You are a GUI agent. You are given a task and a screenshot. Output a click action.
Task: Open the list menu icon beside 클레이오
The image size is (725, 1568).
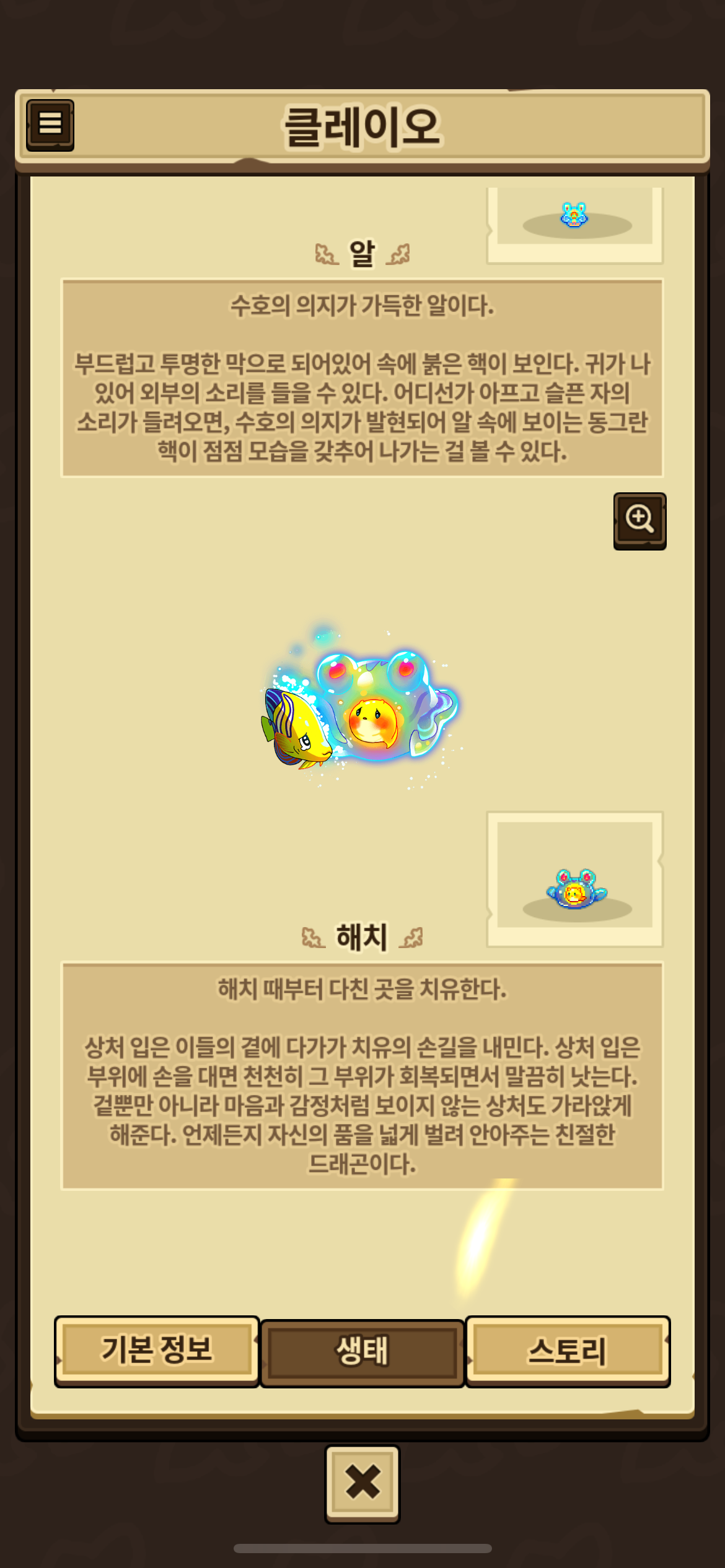point(50,124)
